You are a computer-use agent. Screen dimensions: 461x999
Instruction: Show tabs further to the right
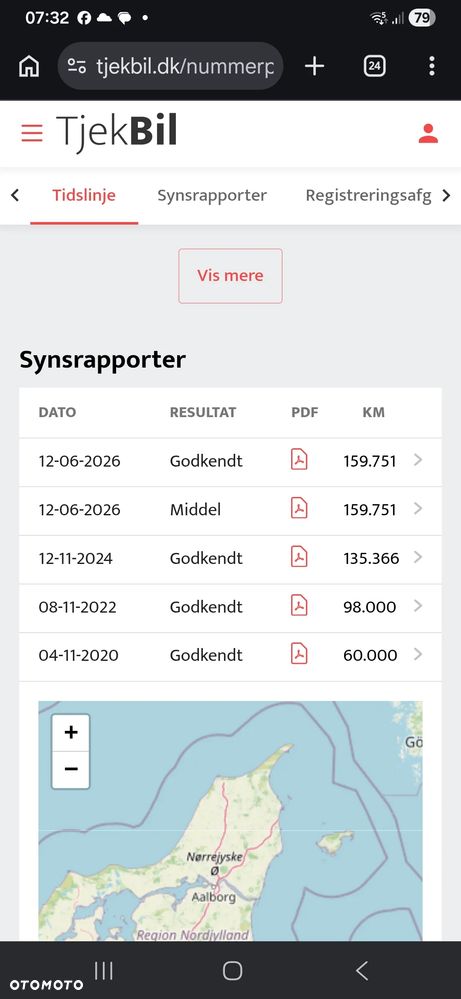tap(446, 196)
